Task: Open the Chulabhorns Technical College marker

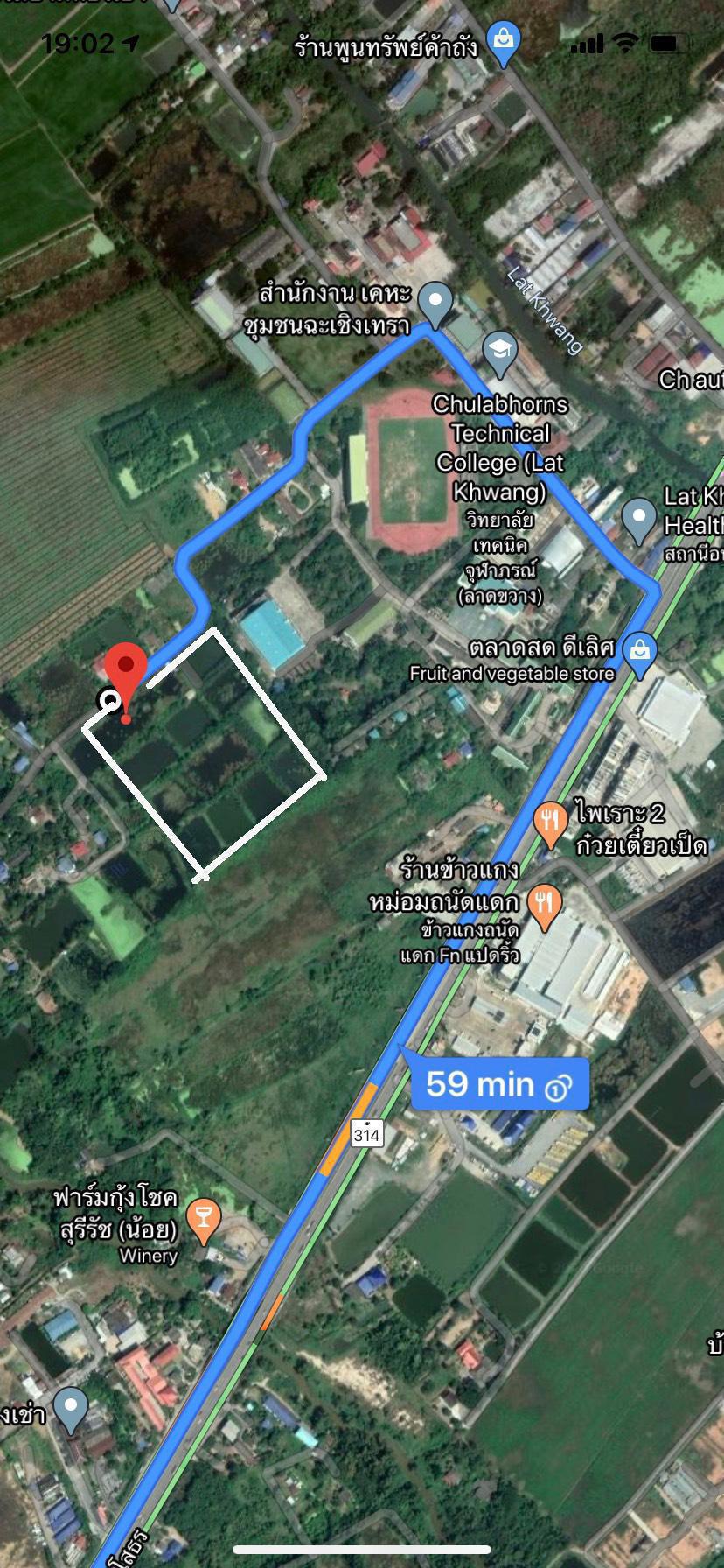Action: (499, 354)
